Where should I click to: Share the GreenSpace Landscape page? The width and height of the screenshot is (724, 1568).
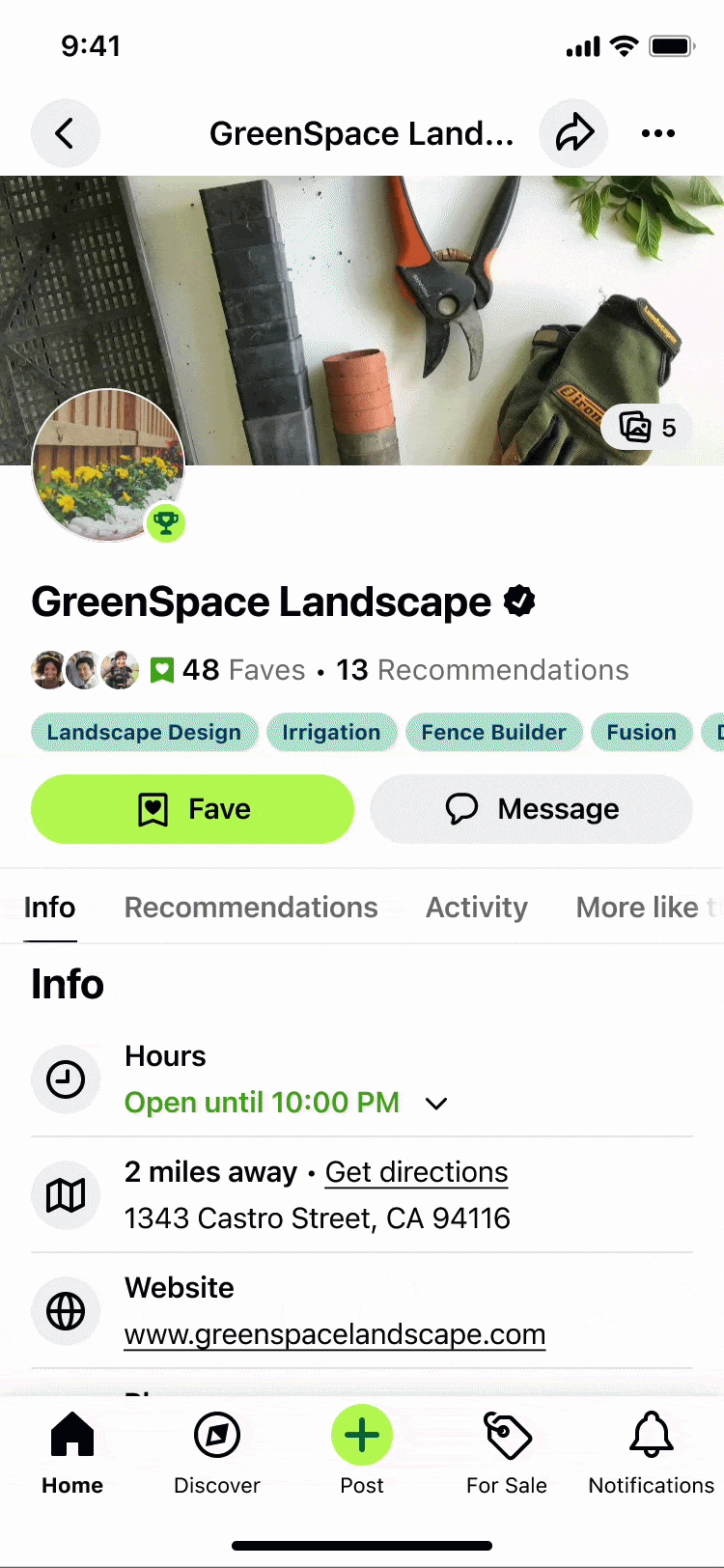click(574, 133)
